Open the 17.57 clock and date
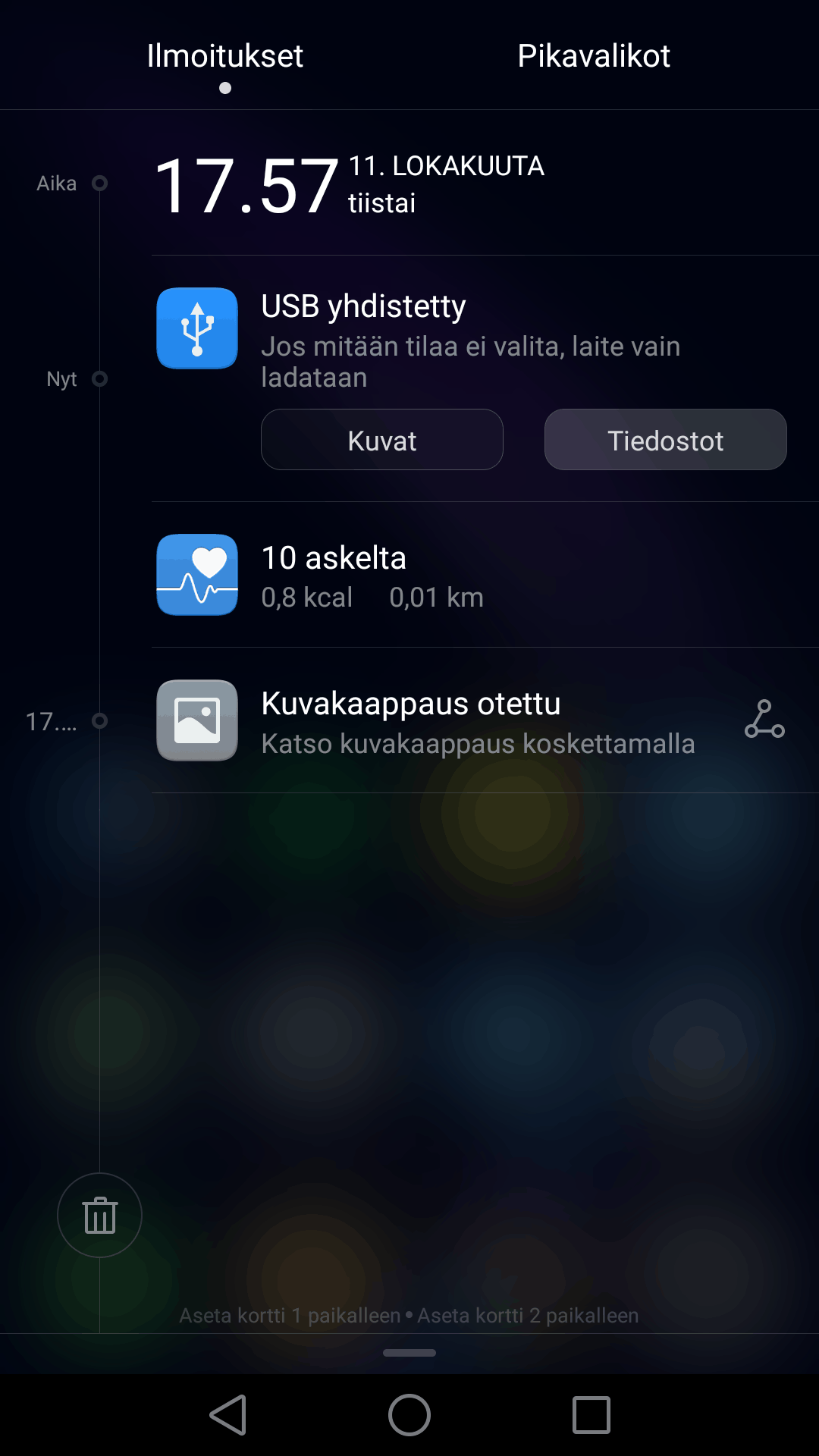The width and height of the screenshot is (819, 1456). (247, 186)
